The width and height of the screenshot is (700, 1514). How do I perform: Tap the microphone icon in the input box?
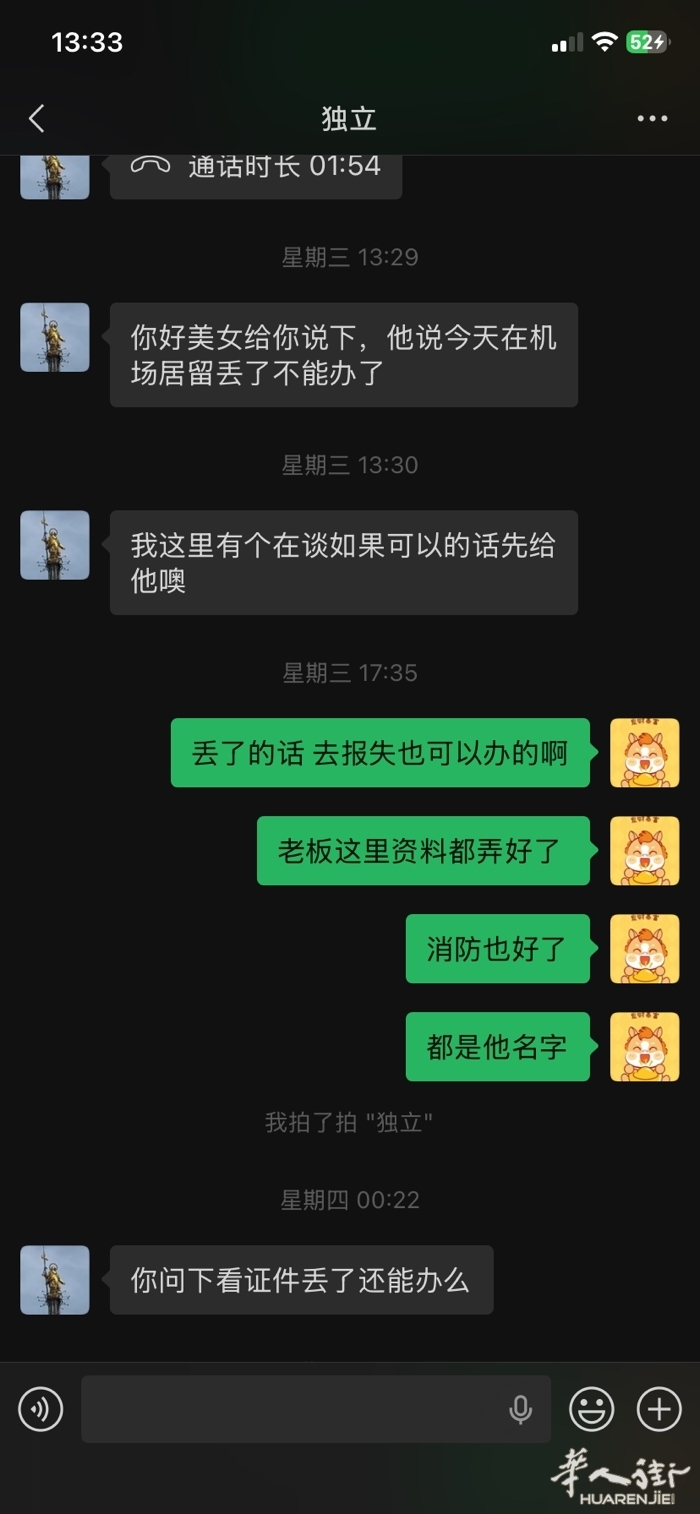point(520,1409)
